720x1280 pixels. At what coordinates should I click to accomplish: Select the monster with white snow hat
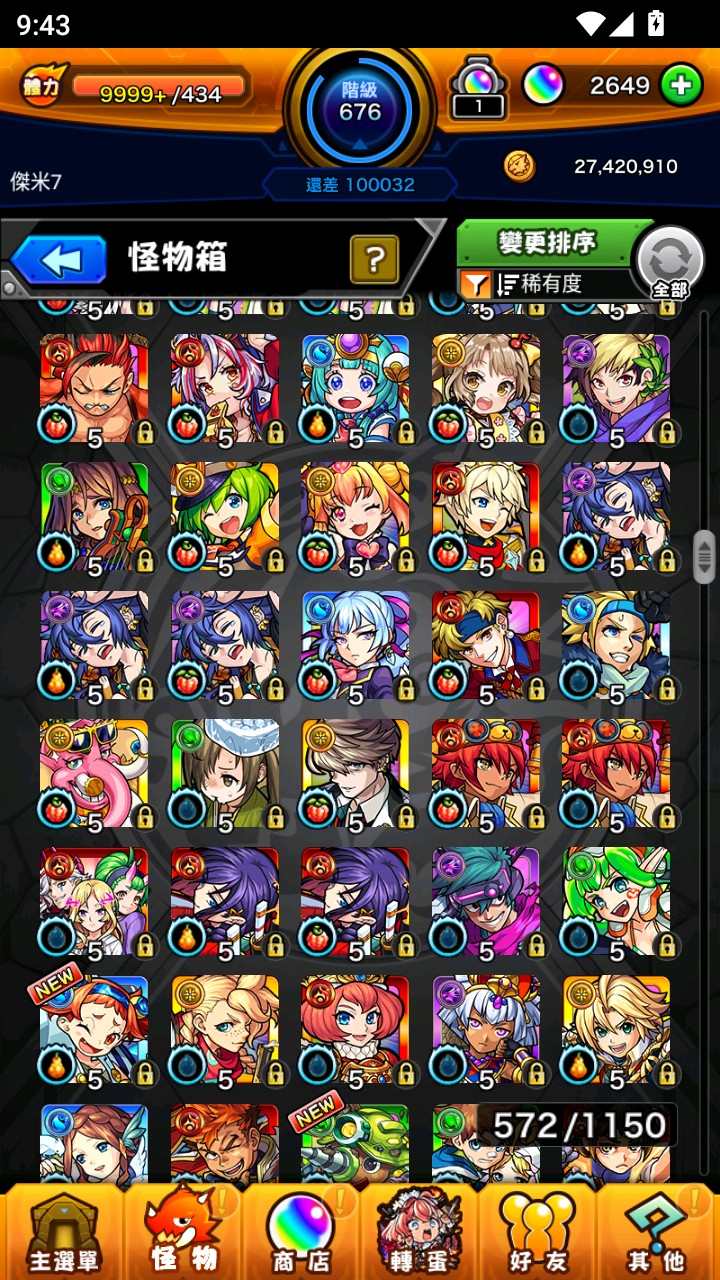point(225,774)
